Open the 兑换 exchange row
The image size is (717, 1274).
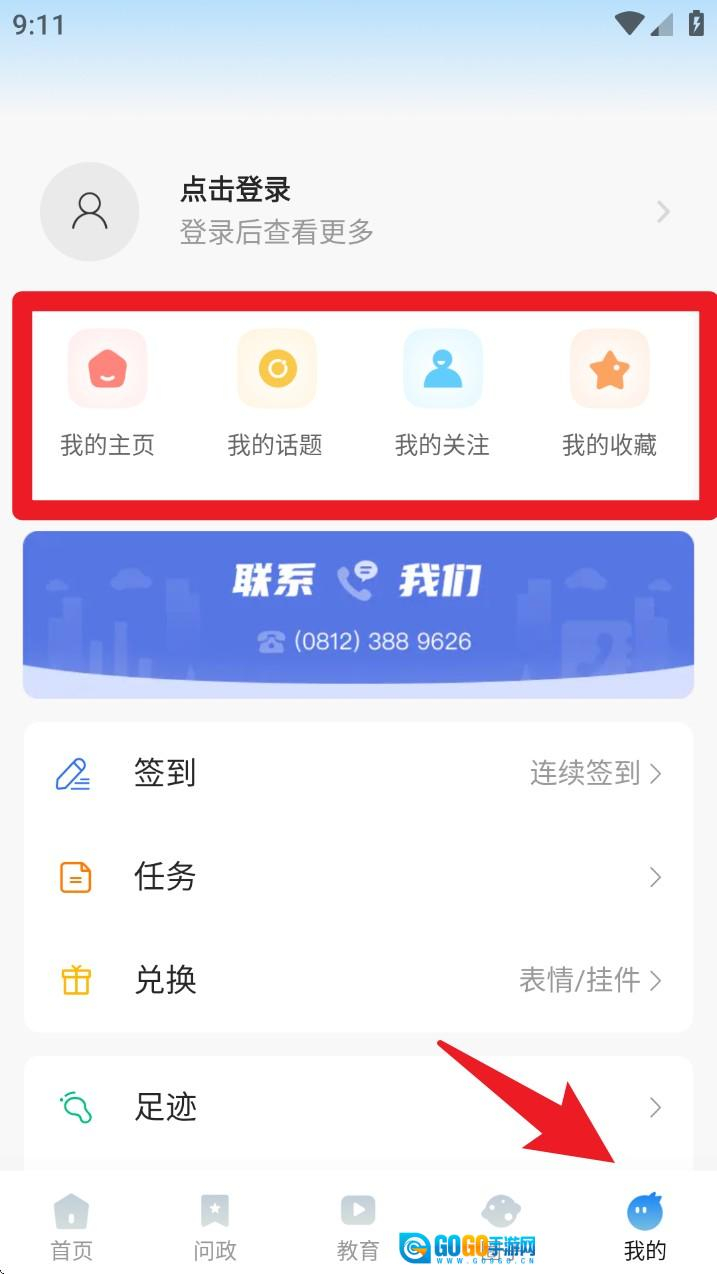tap(358, 980)
